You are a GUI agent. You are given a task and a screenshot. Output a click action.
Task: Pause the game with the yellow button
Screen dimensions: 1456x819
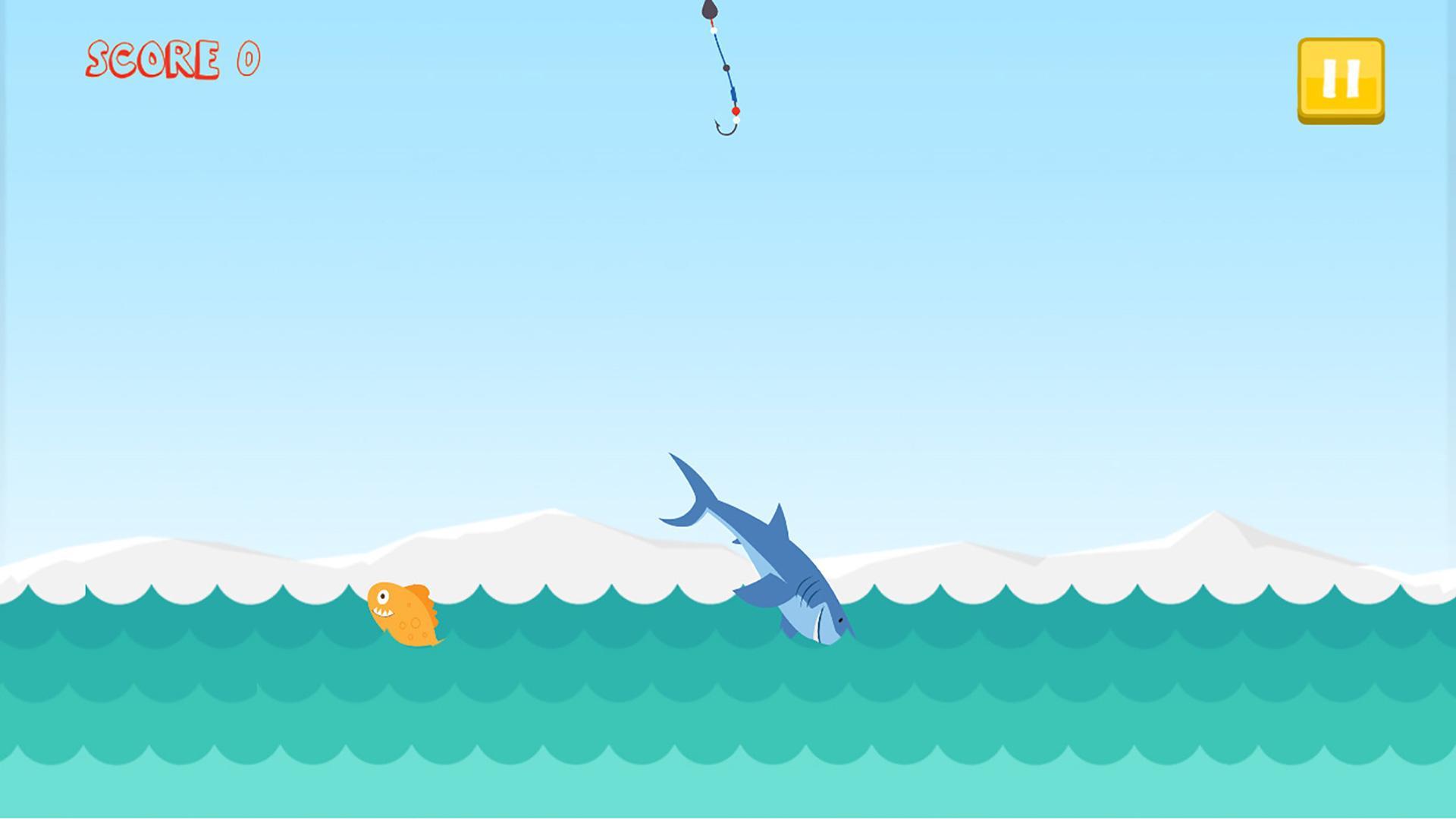click(x=1341, y=80)
